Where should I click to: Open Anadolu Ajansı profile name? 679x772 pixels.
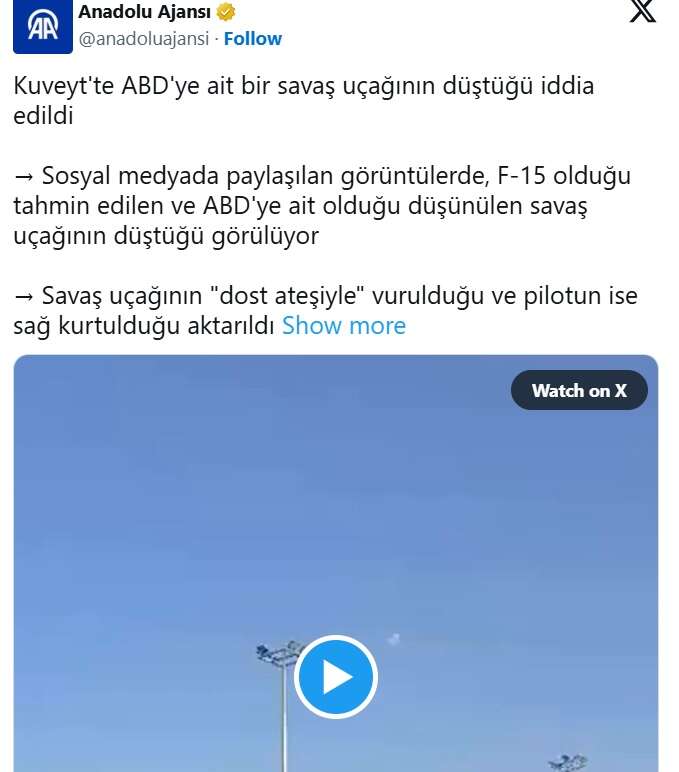[x=144, y=12]
